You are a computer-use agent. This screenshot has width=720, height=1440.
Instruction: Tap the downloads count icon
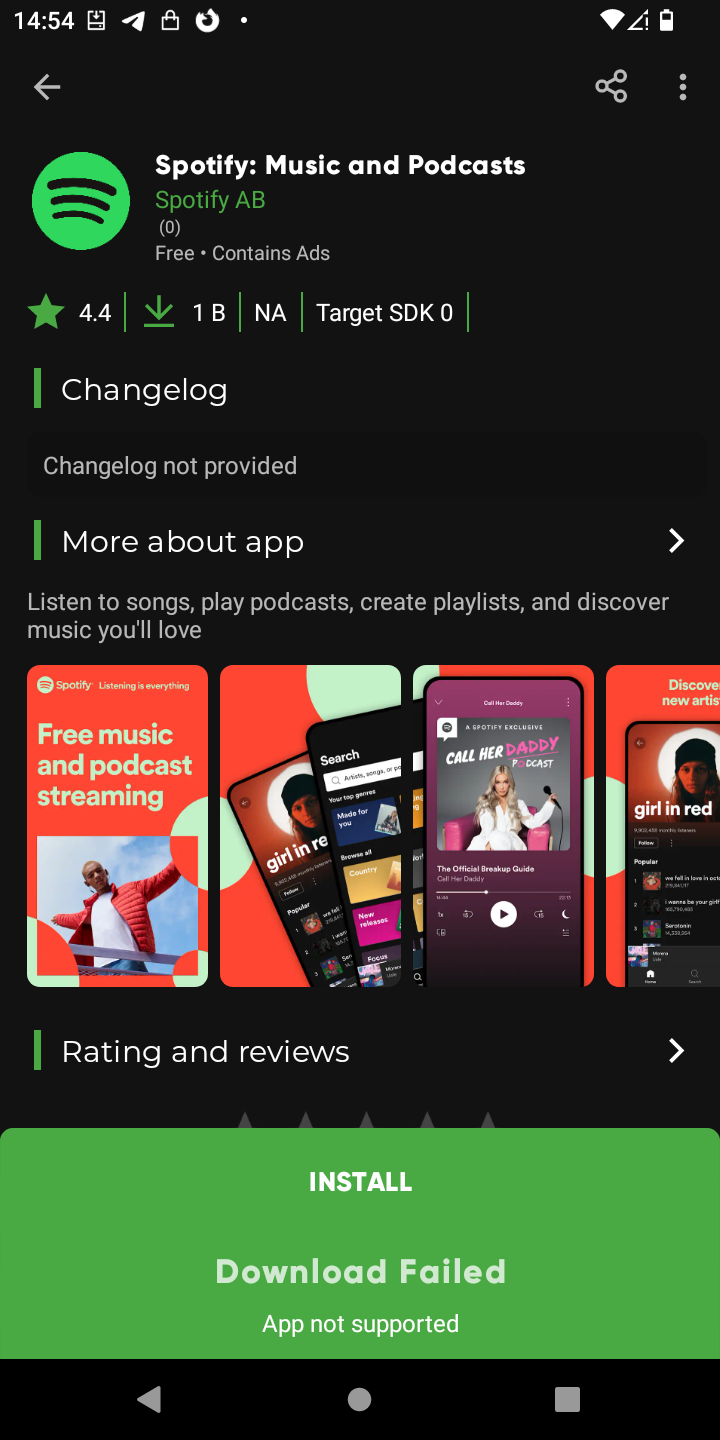pyautogui.click(x=158, y=312)
